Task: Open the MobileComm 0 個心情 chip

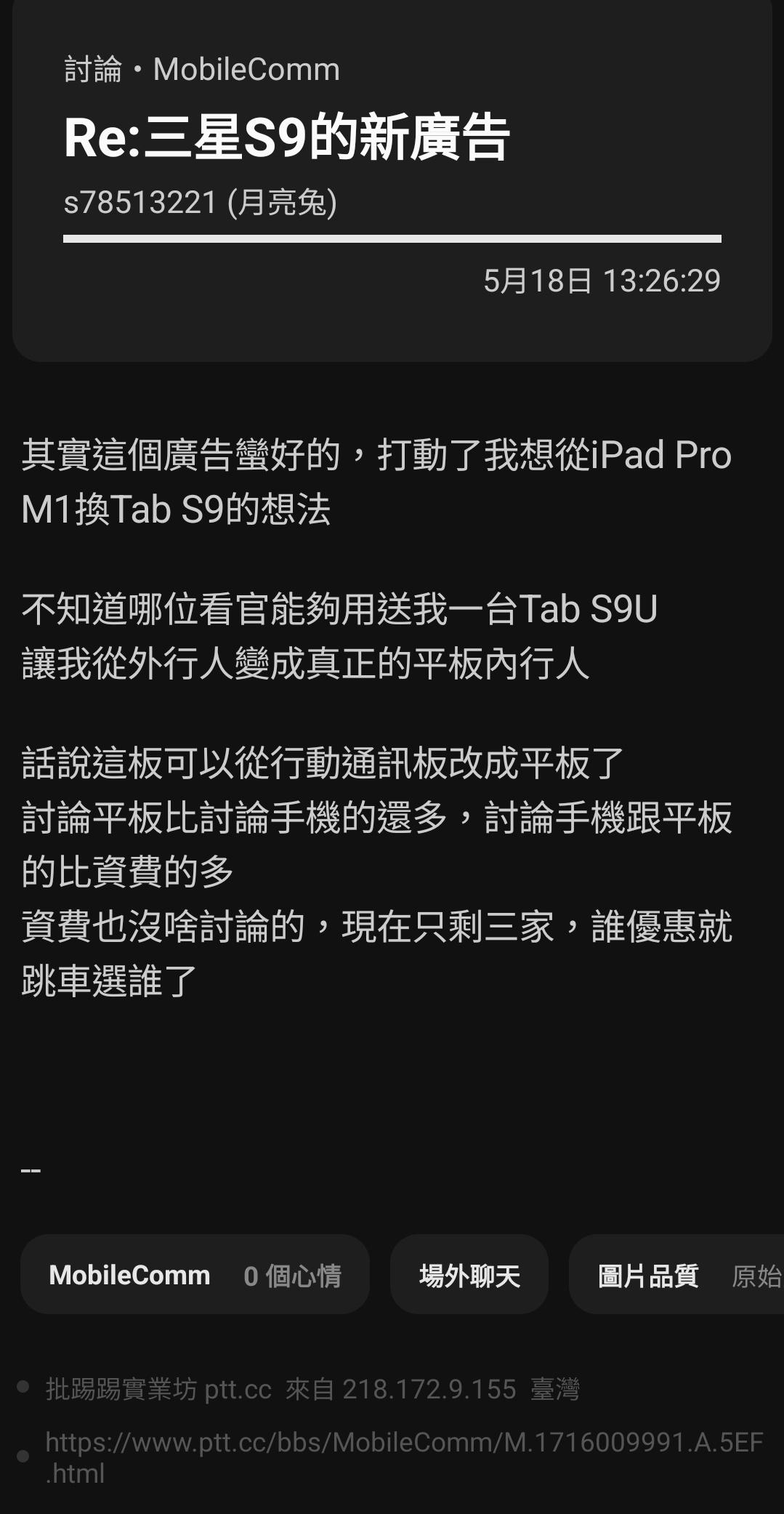Action: pos(195,1276)
